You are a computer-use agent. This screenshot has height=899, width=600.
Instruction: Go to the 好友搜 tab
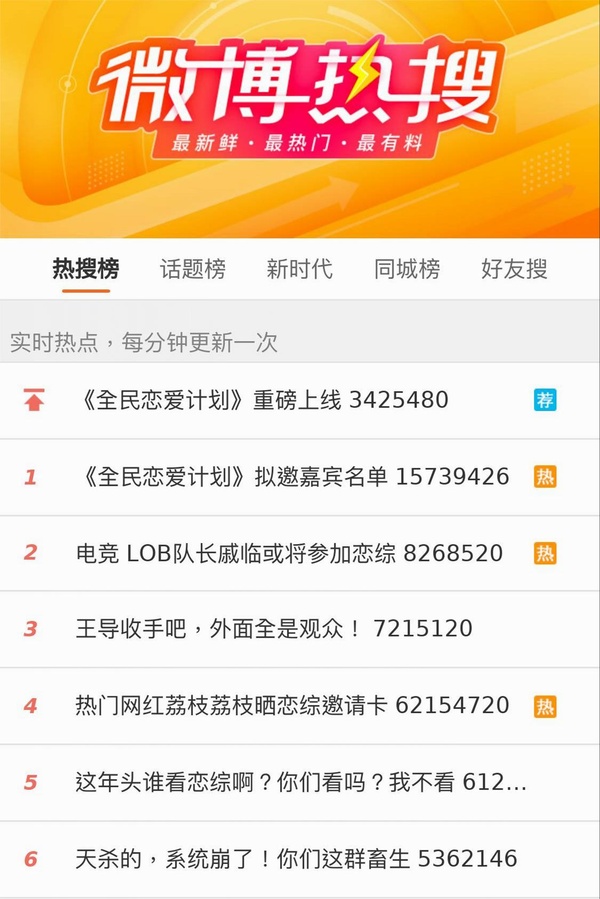click(514, 269)
